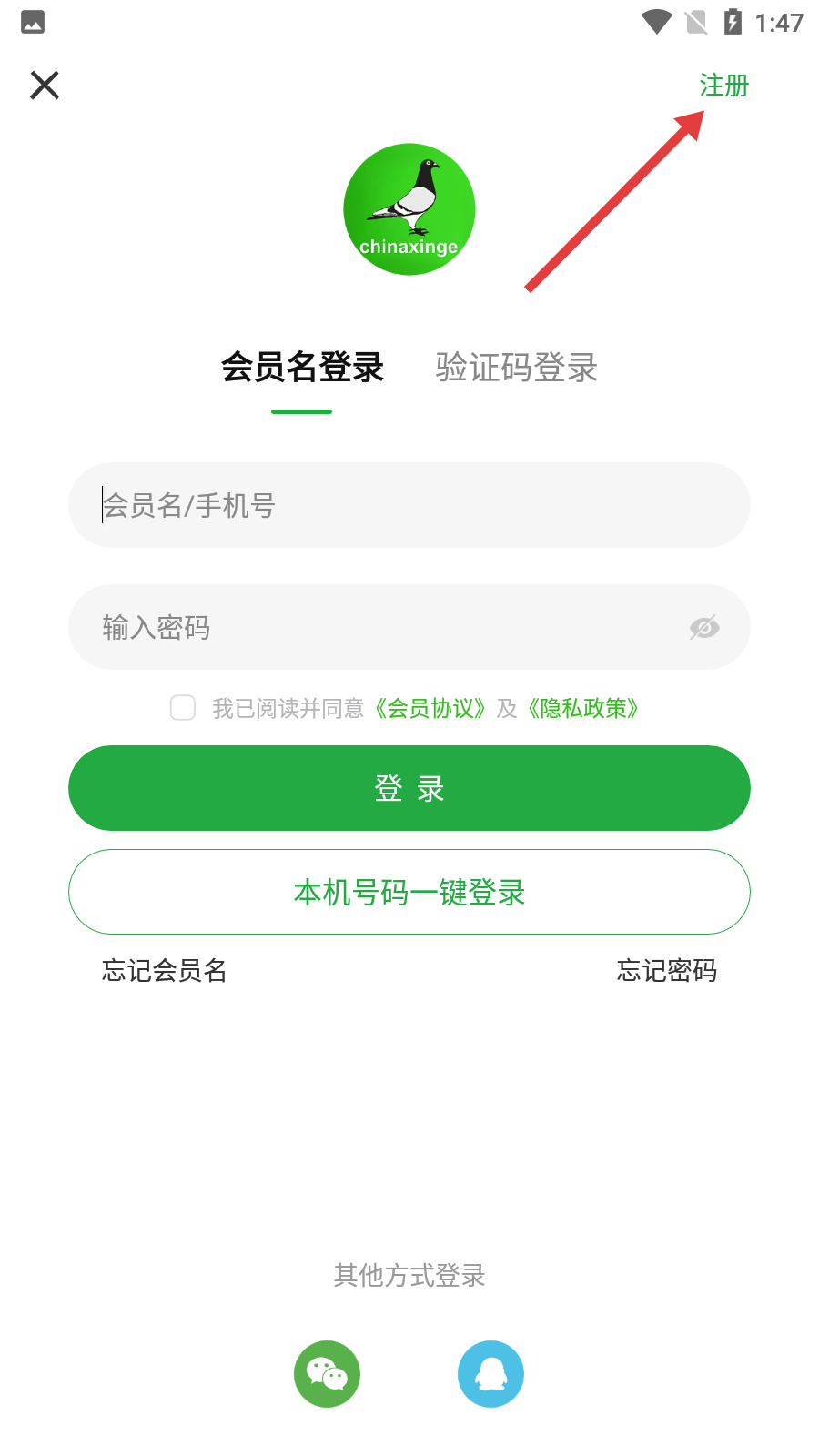Switch to 验证码登录 tab

pos(516,368)
